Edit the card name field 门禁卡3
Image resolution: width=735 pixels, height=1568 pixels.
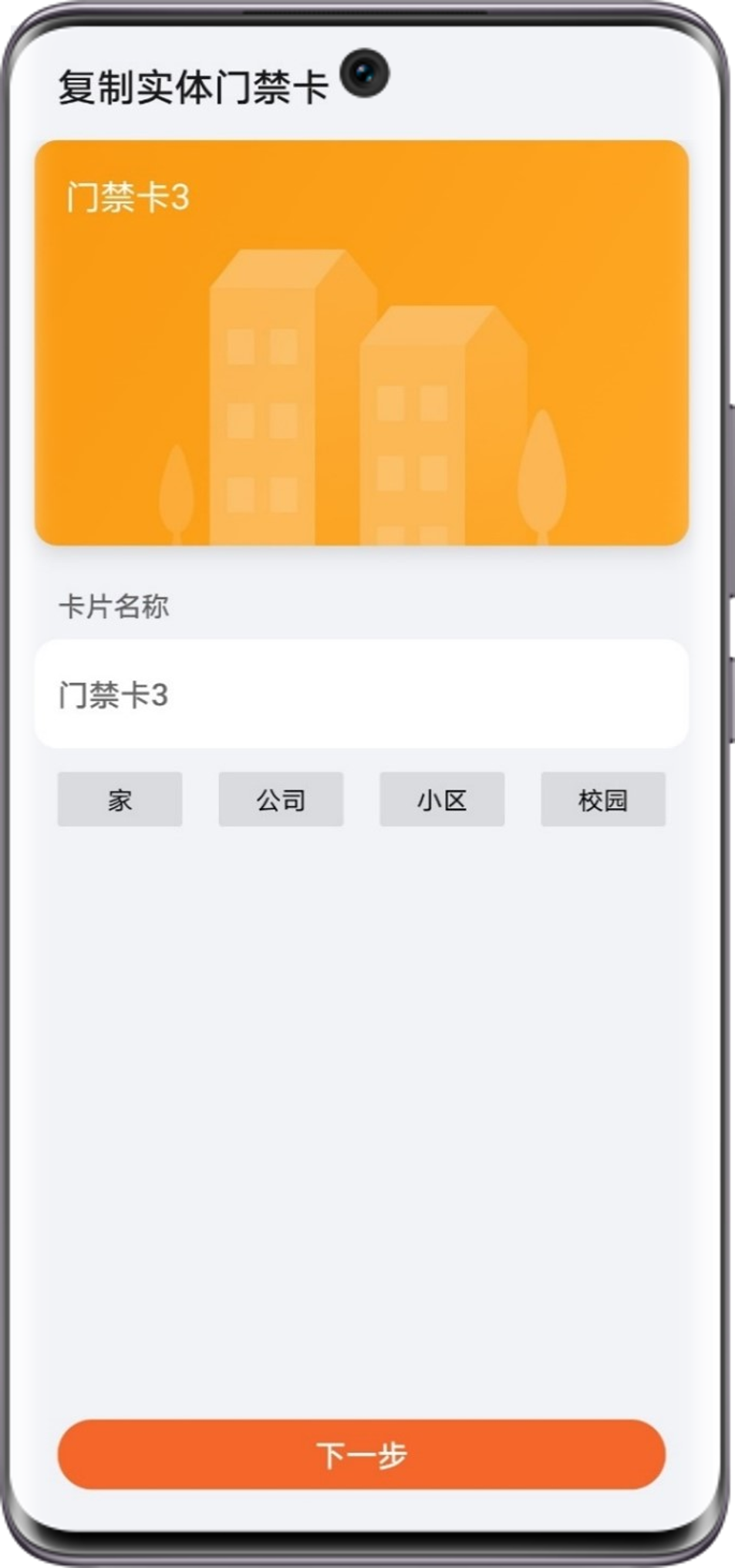[361, 694]
